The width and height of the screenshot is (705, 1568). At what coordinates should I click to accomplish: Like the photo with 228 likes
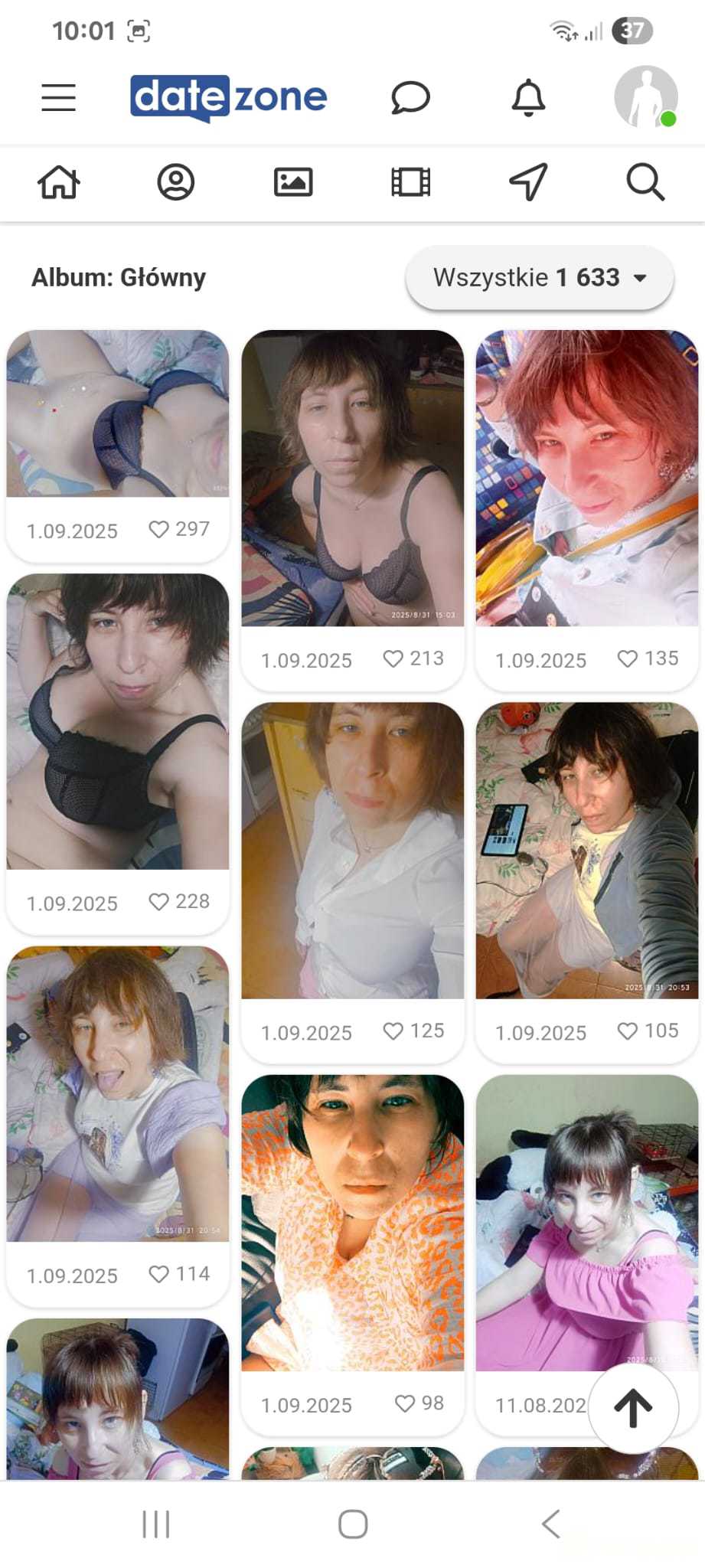click(158, 902)
